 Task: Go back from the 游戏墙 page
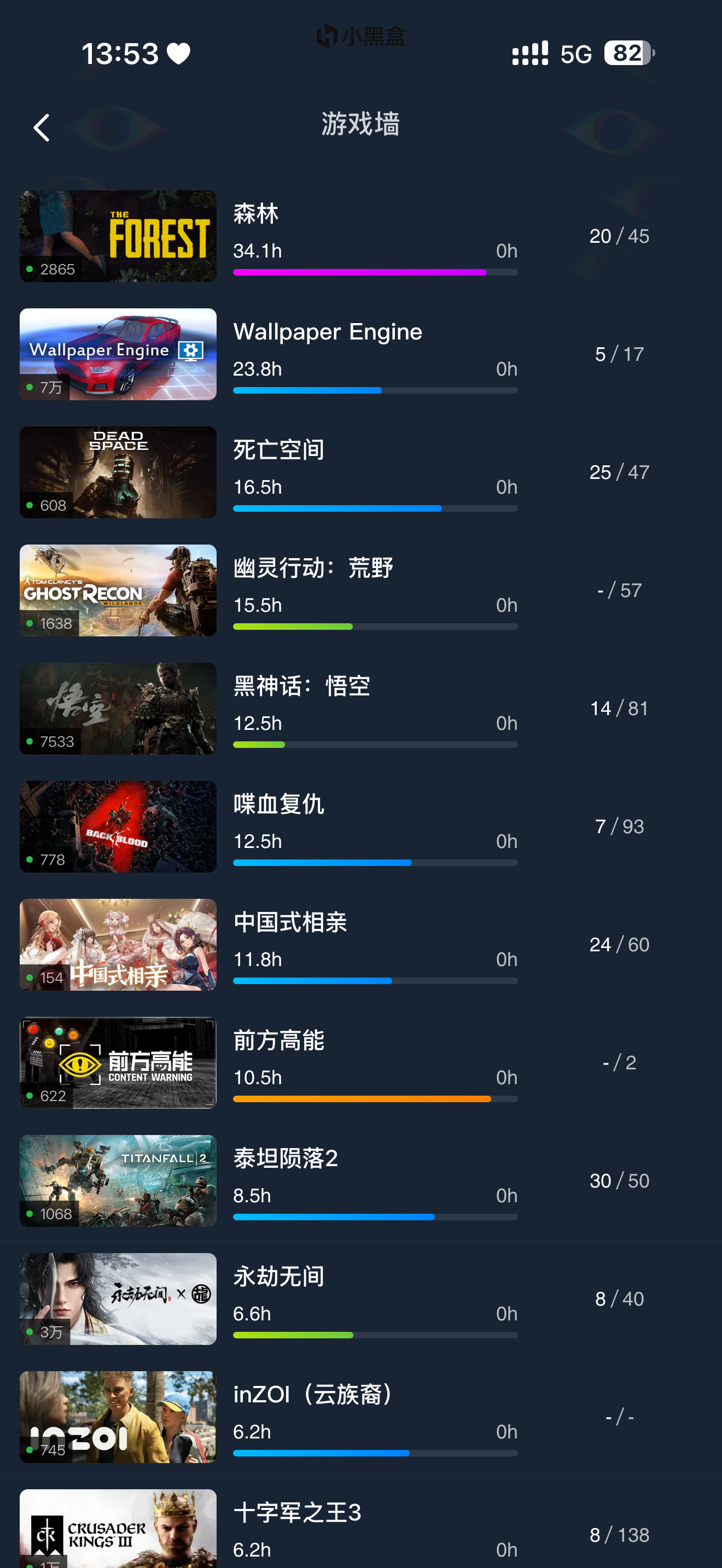click(x=42, y=128)
